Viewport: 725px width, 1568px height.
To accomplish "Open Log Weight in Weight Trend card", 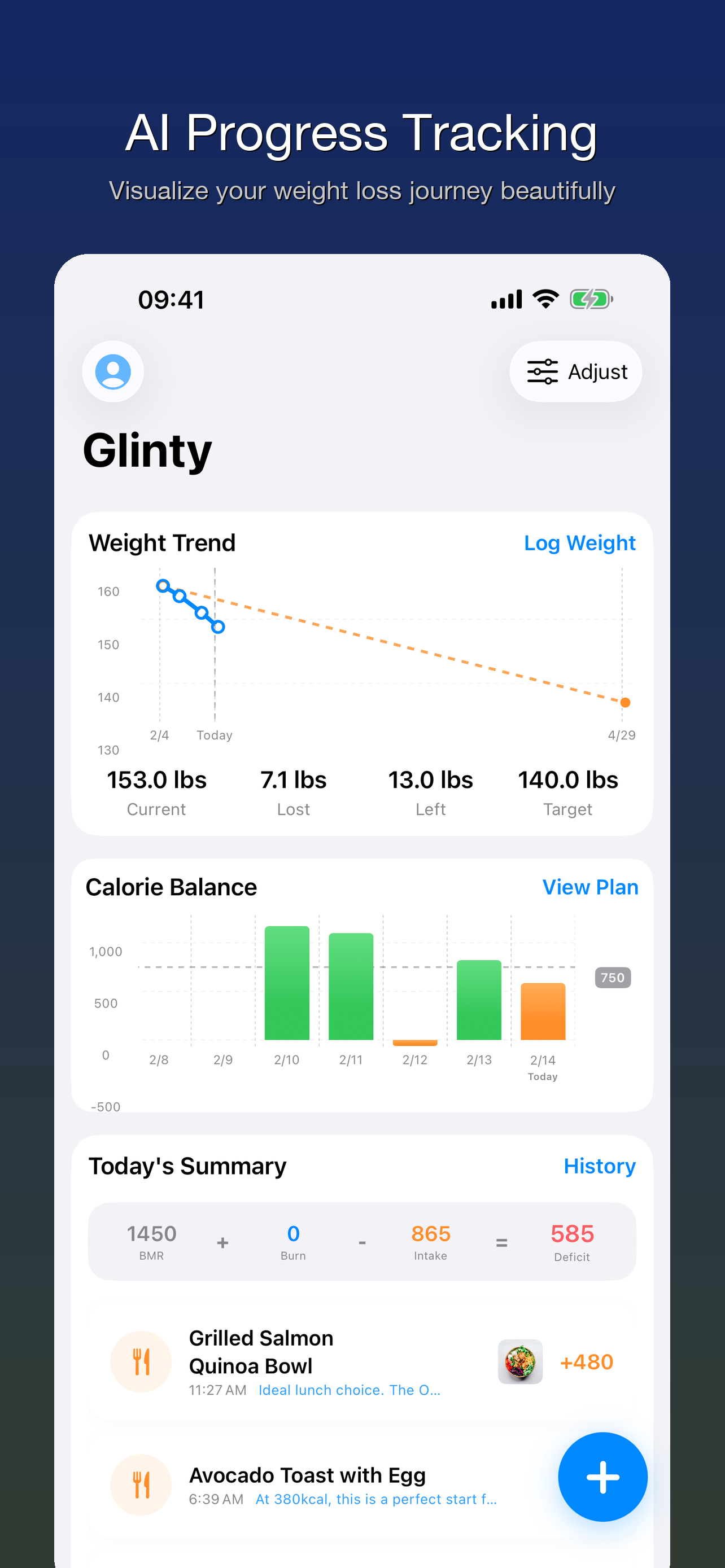I will click(x=579, y=543).
